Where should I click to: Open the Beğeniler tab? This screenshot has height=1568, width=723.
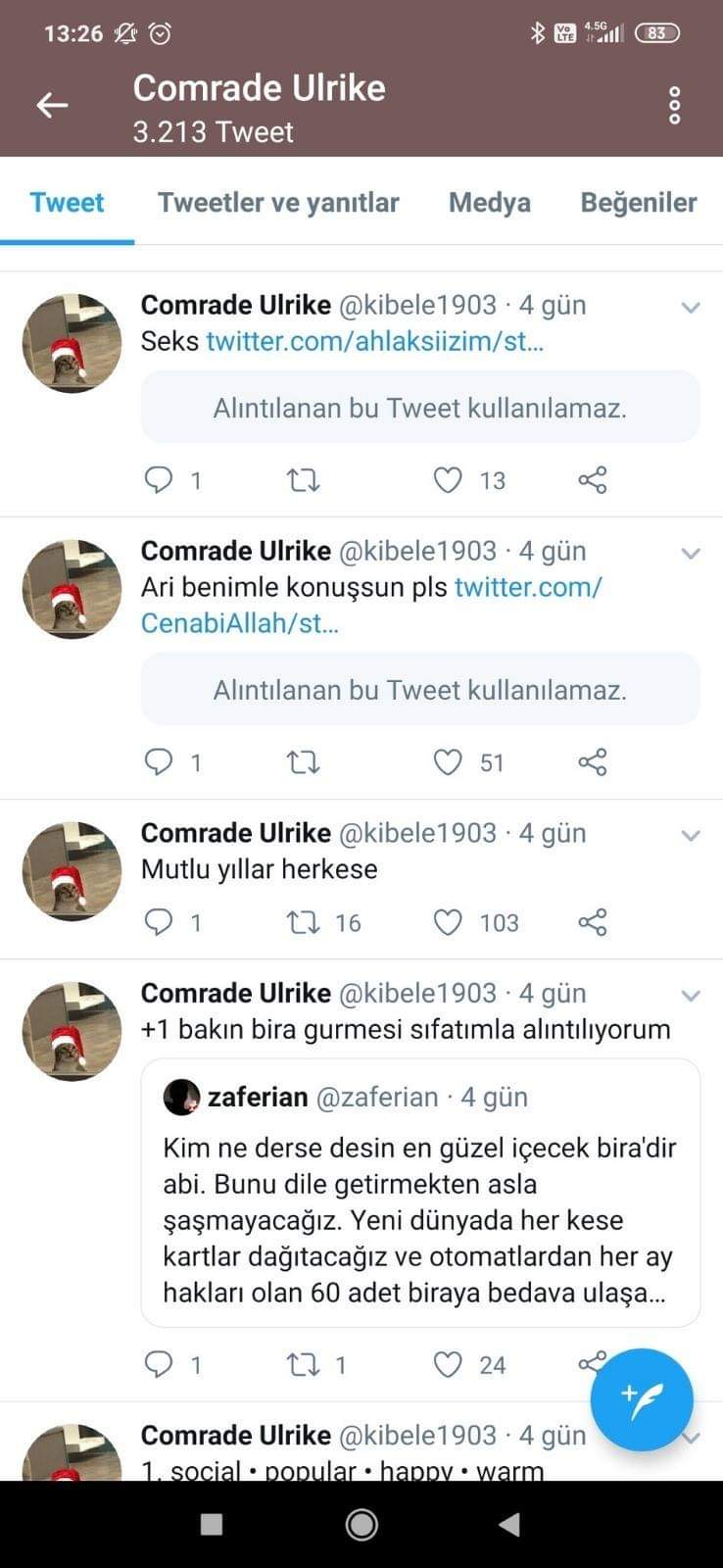pos(638,203)
